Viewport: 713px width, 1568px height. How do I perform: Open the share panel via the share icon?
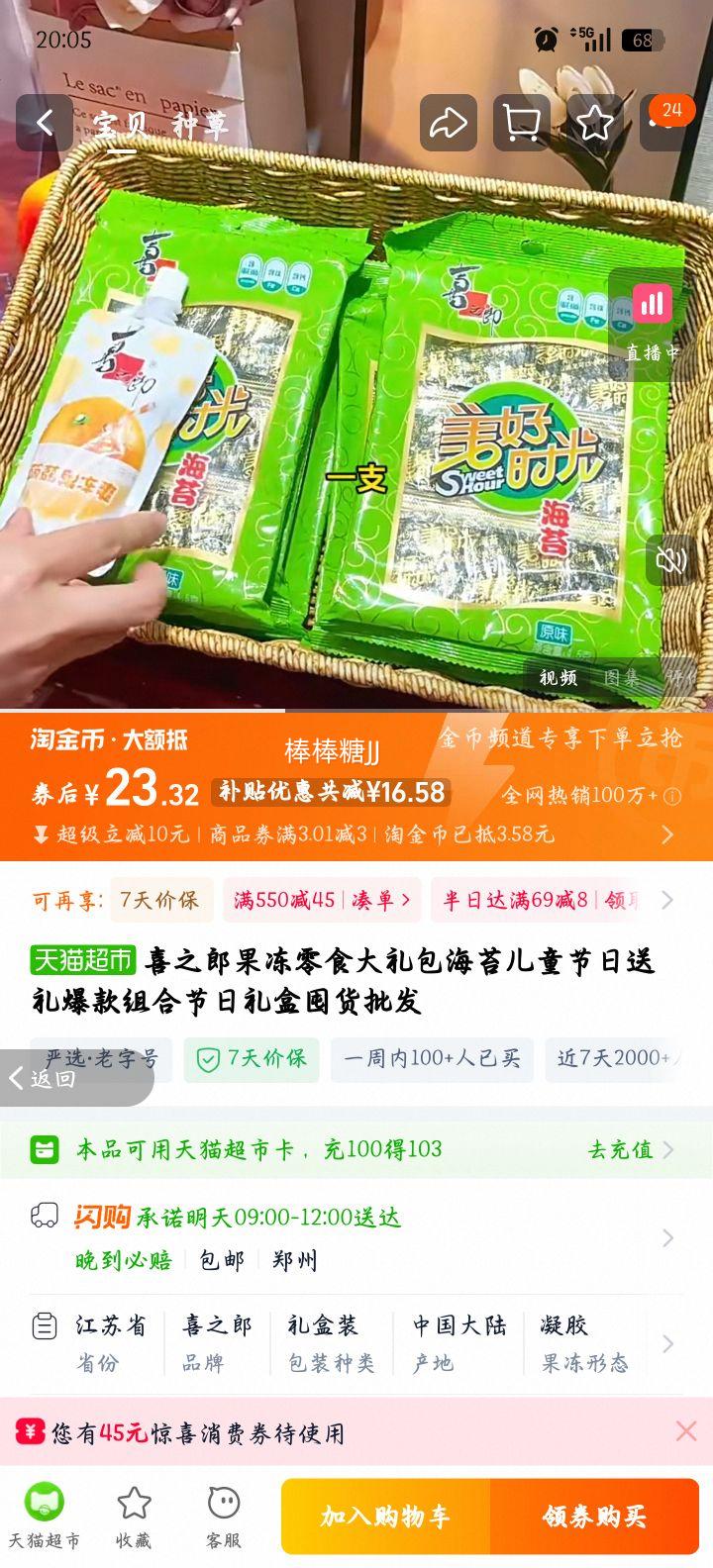[449, 121]
